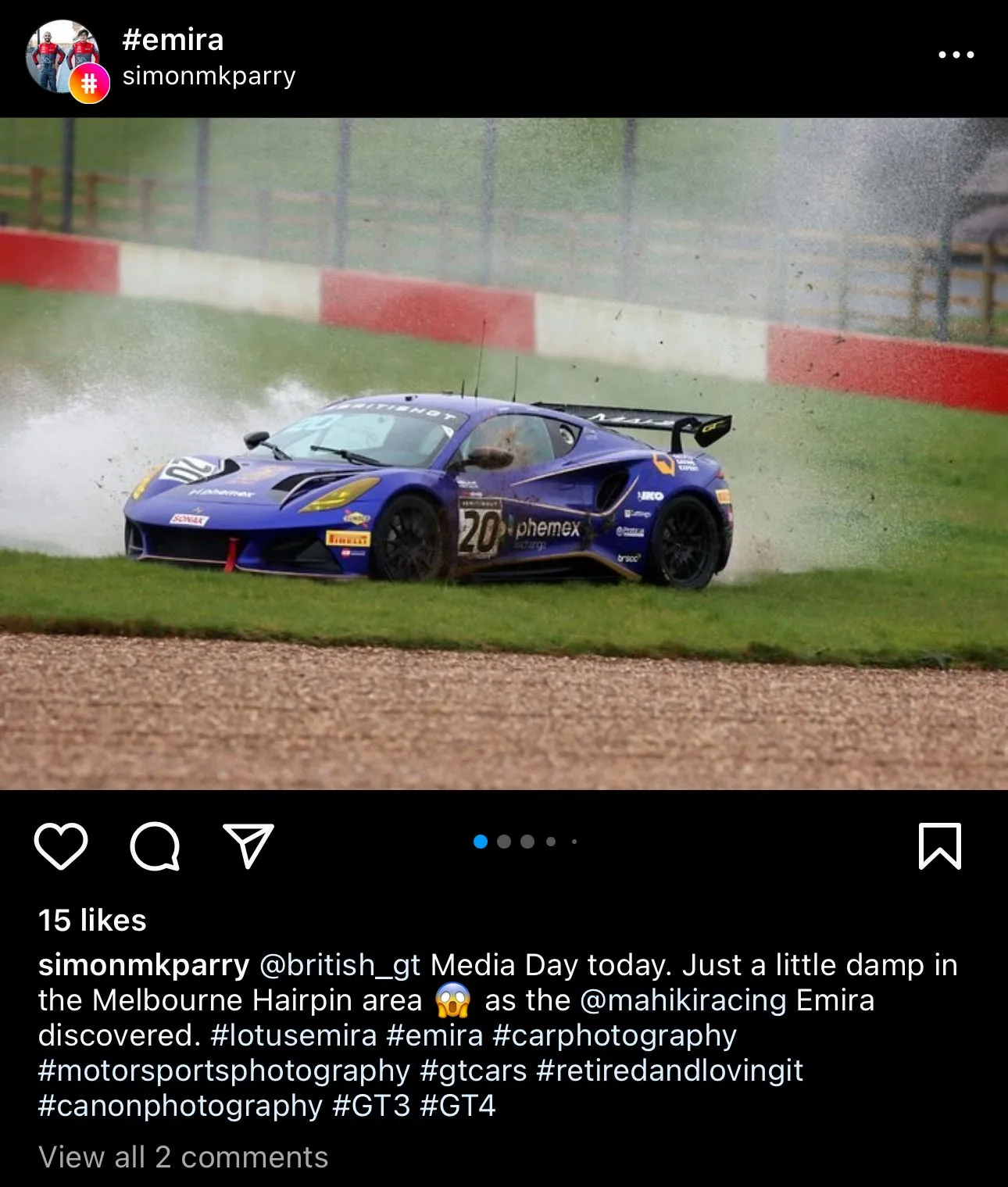Open comments via speech bubble icon
1008x1187 pixels.
coord(155,846)
